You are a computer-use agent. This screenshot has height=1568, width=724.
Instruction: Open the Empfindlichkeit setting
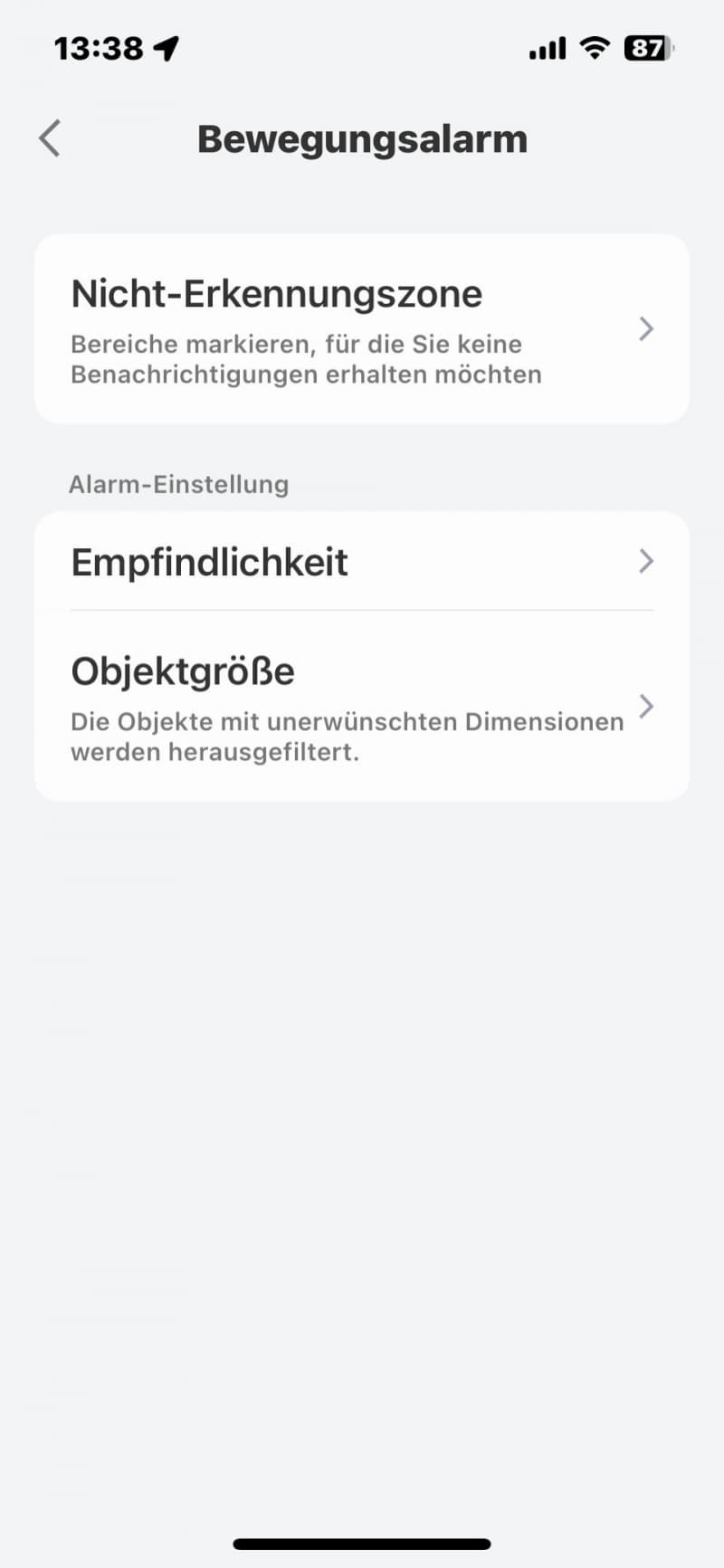point(362,562)
